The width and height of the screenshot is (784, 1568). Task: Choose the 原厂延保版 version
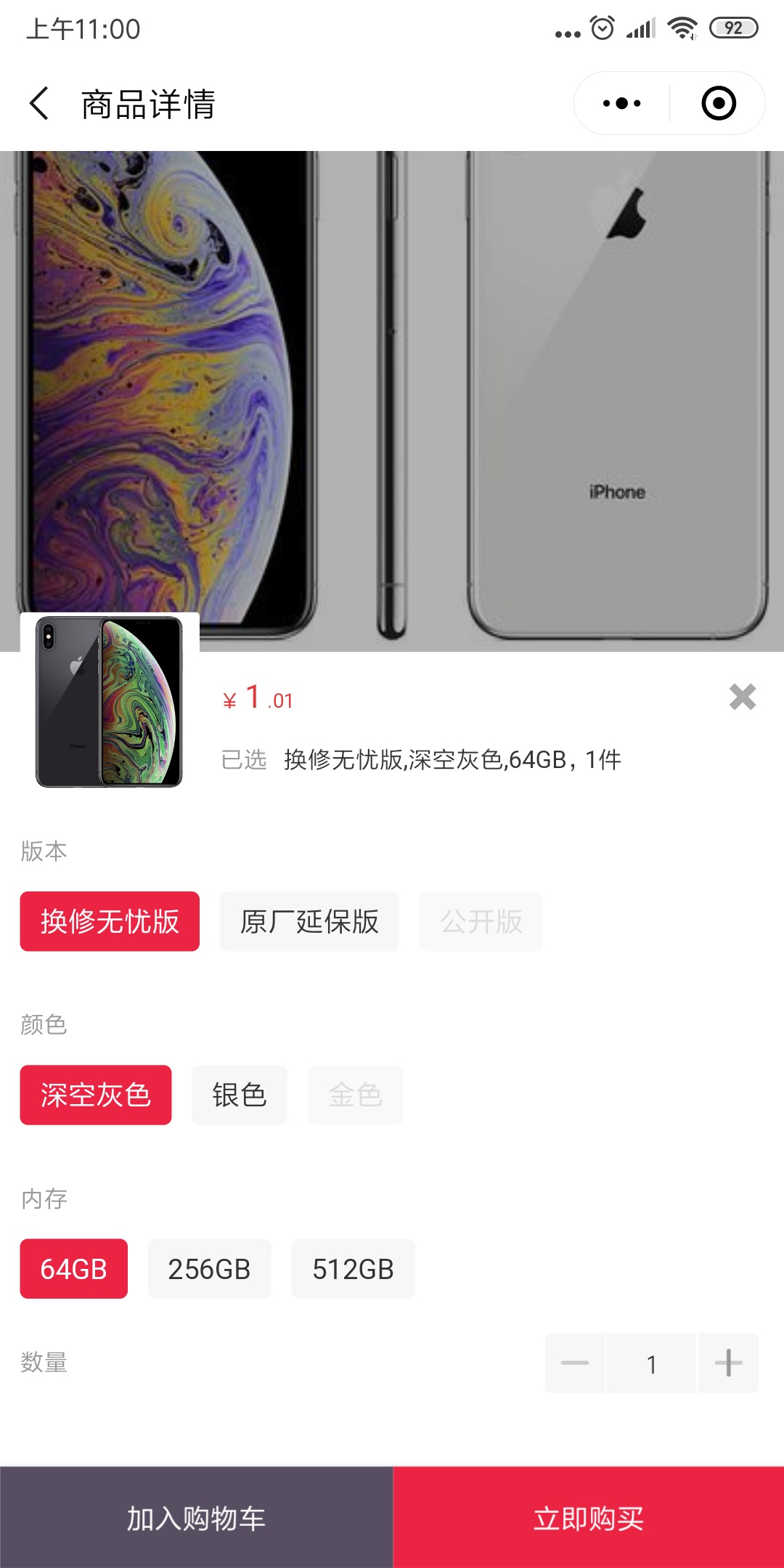(x=309, y=921)
